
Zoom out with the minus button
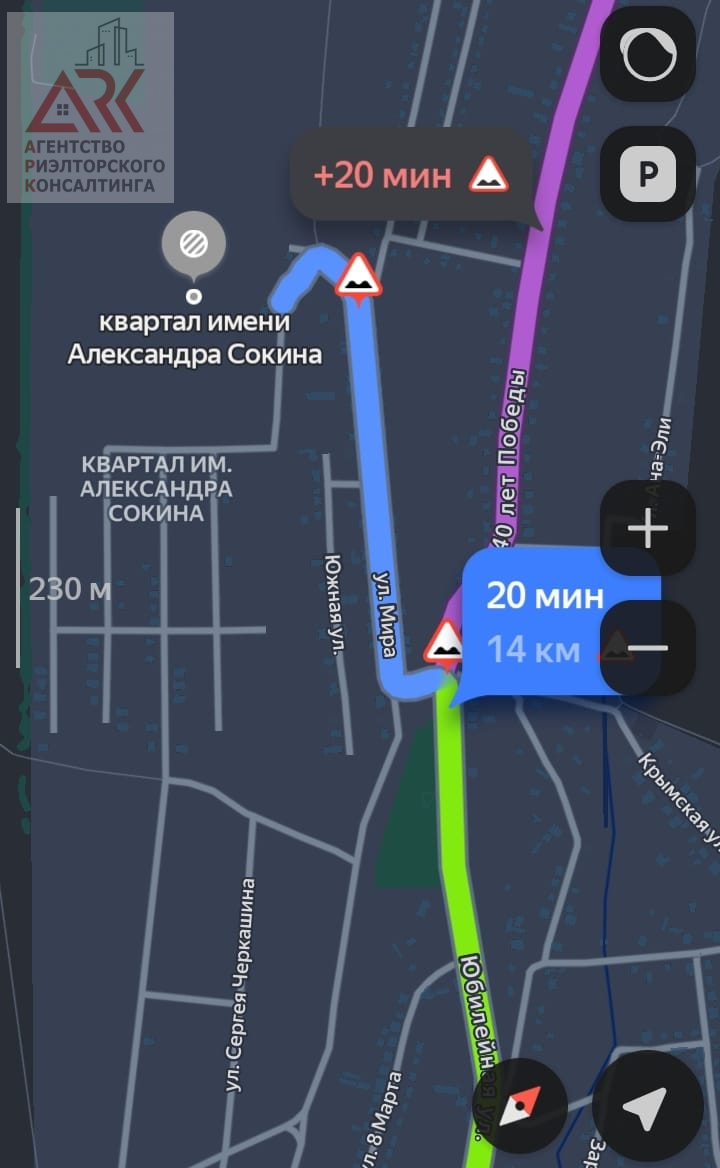coord(648,647)
